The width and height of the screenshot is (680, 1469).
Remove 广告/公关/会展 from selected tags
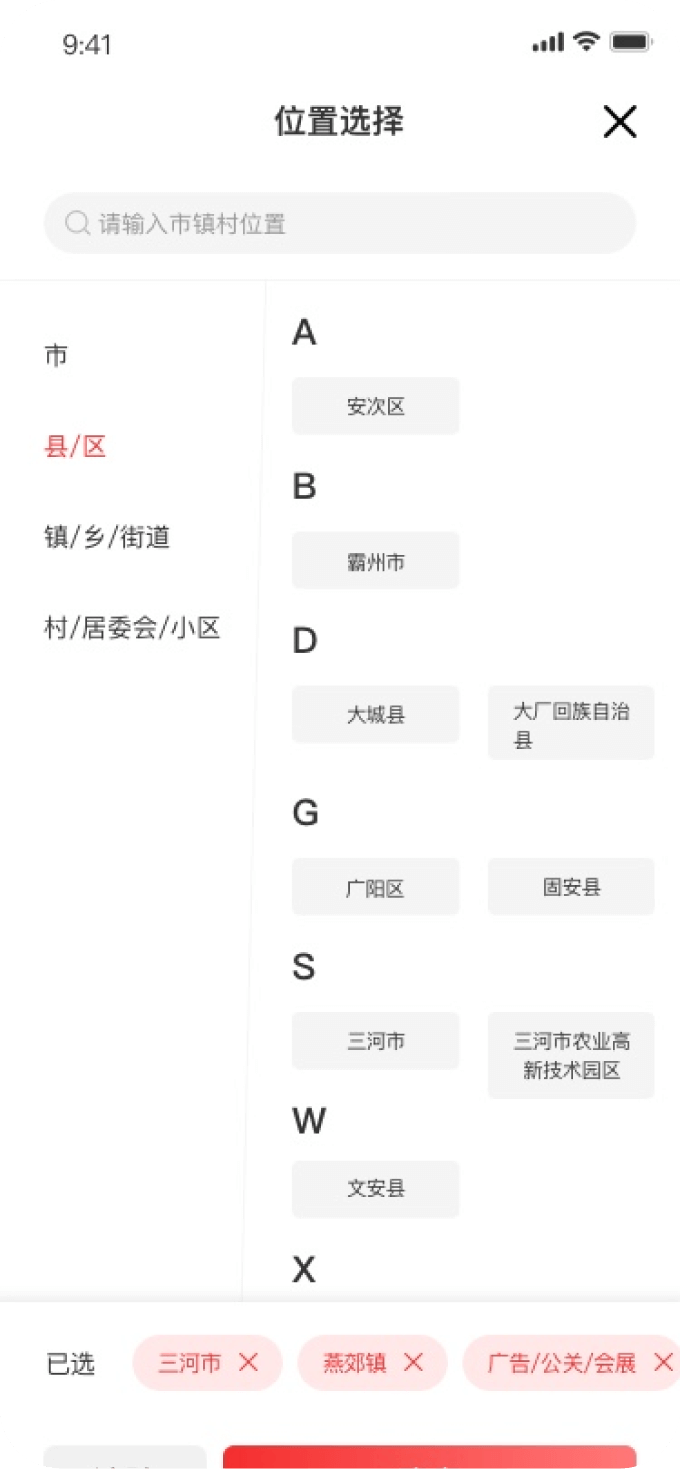pos(663,1362)
